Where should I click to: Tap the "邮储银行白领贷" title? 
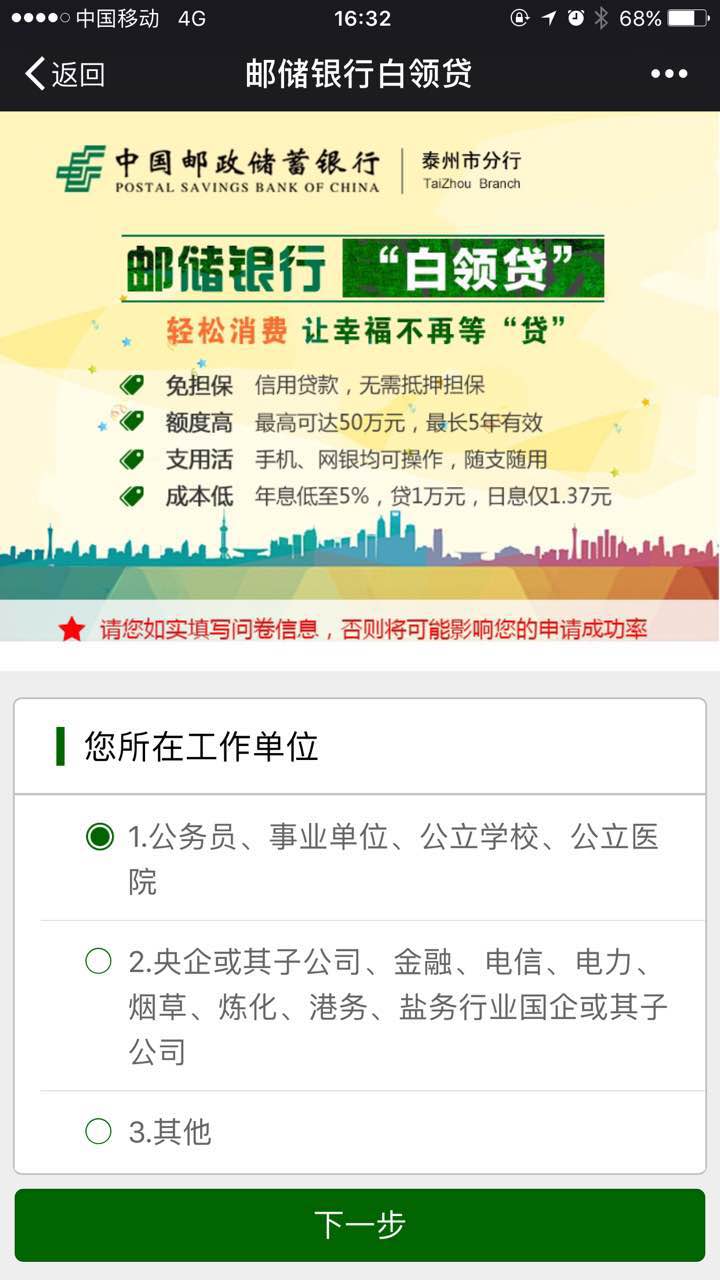click(x=360, y=72)
